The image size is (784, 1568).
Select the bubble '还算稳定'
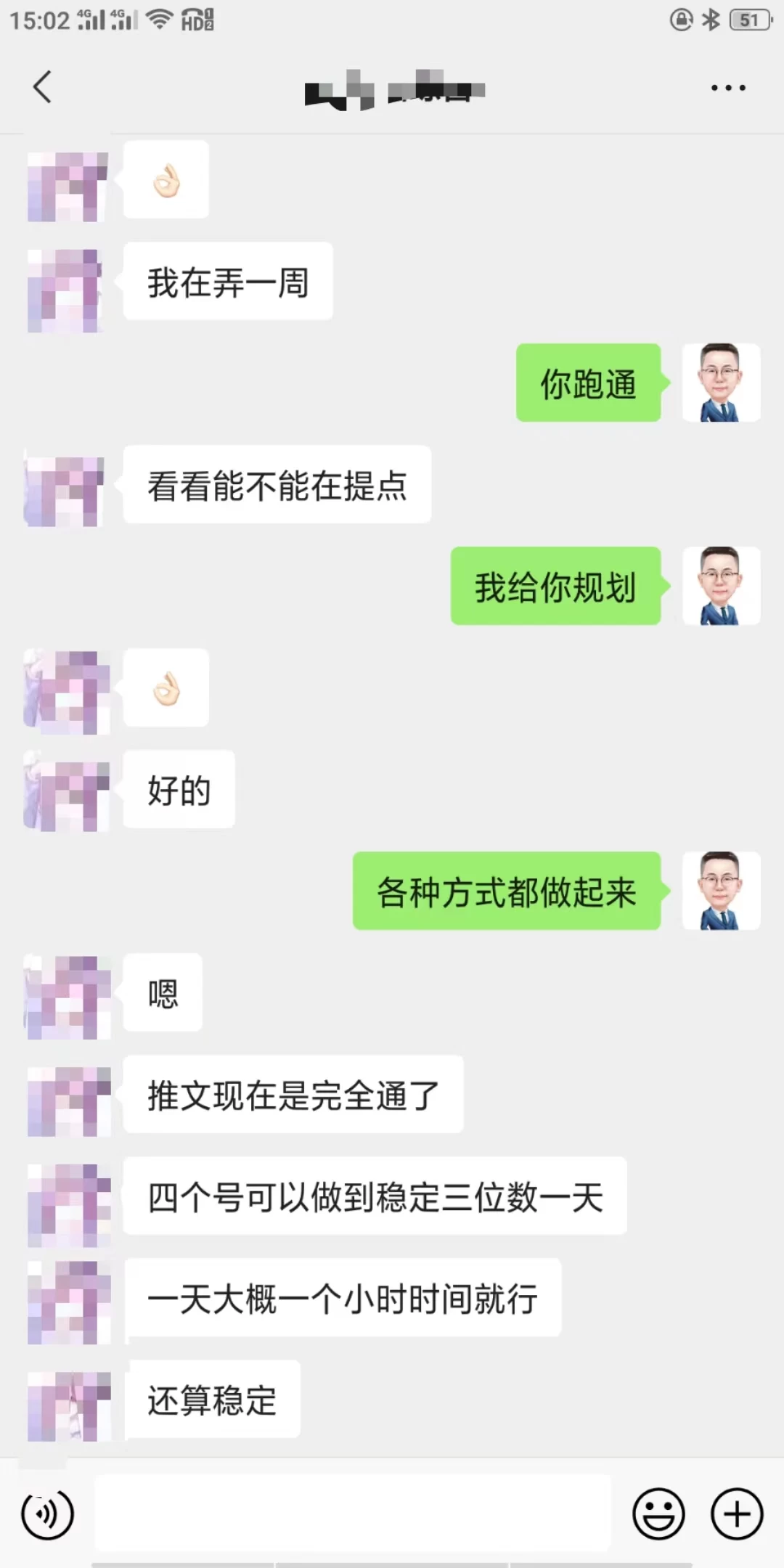pyautogui.click(x=213, y=1401)
